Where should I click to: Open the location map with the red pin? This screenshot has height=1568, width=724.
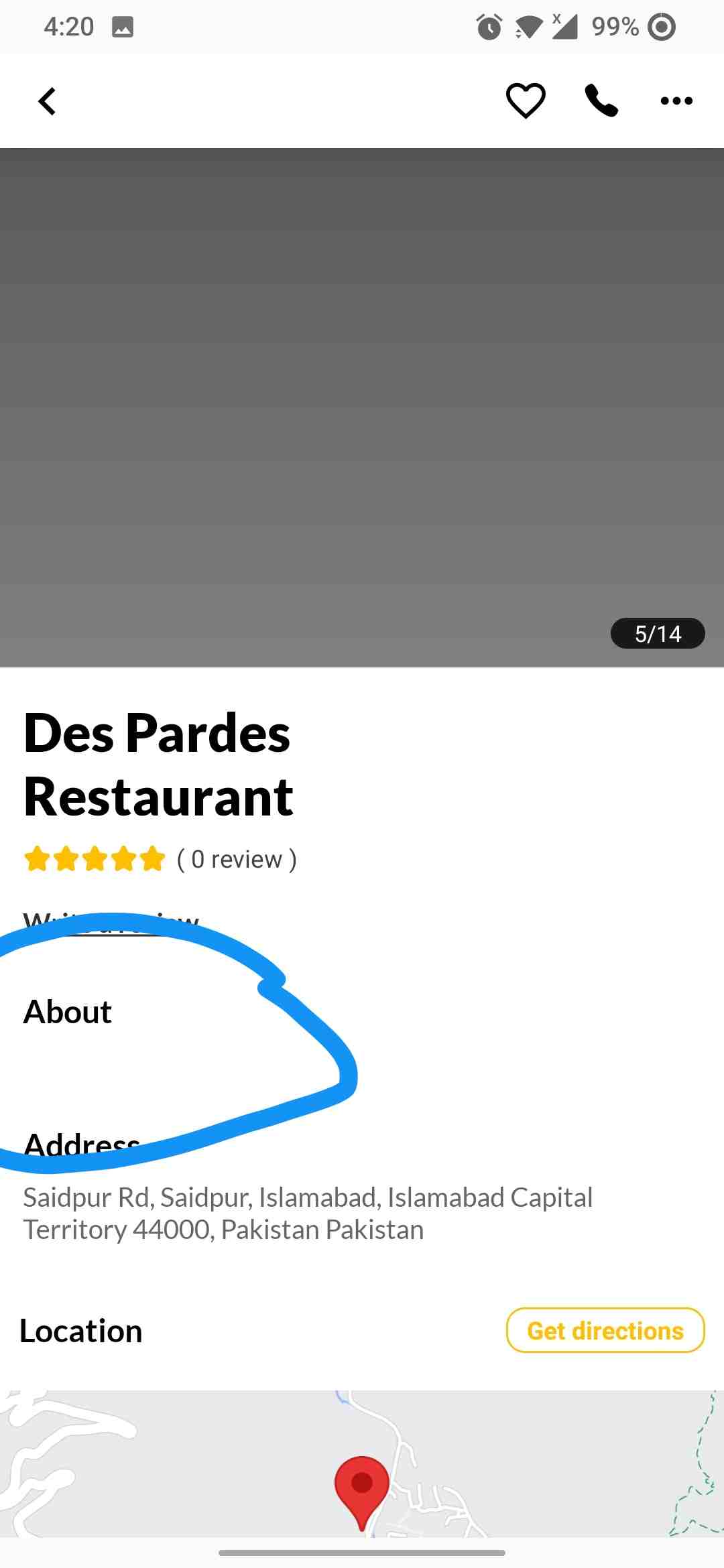(x=362, y=1463)
